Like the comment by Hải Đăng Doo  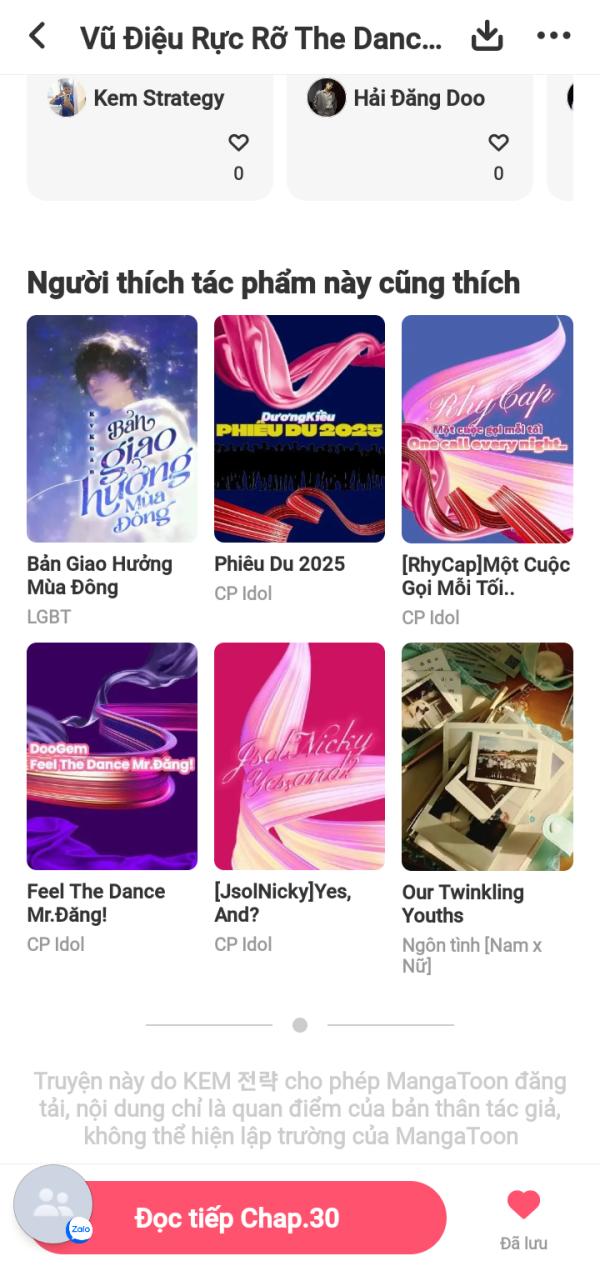click(x=498, y=143)
